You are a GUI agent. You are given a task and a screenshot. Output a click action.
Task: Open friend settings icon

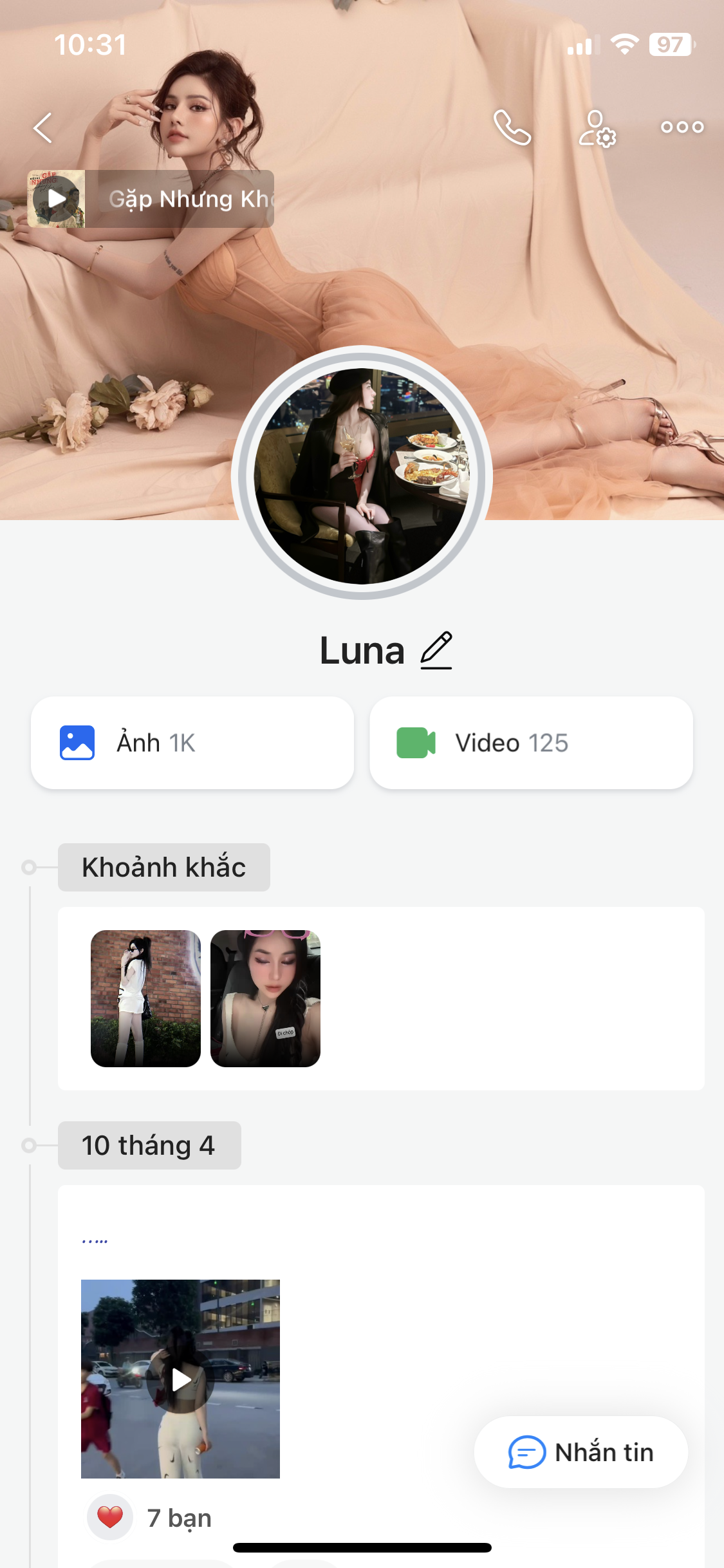597,128
